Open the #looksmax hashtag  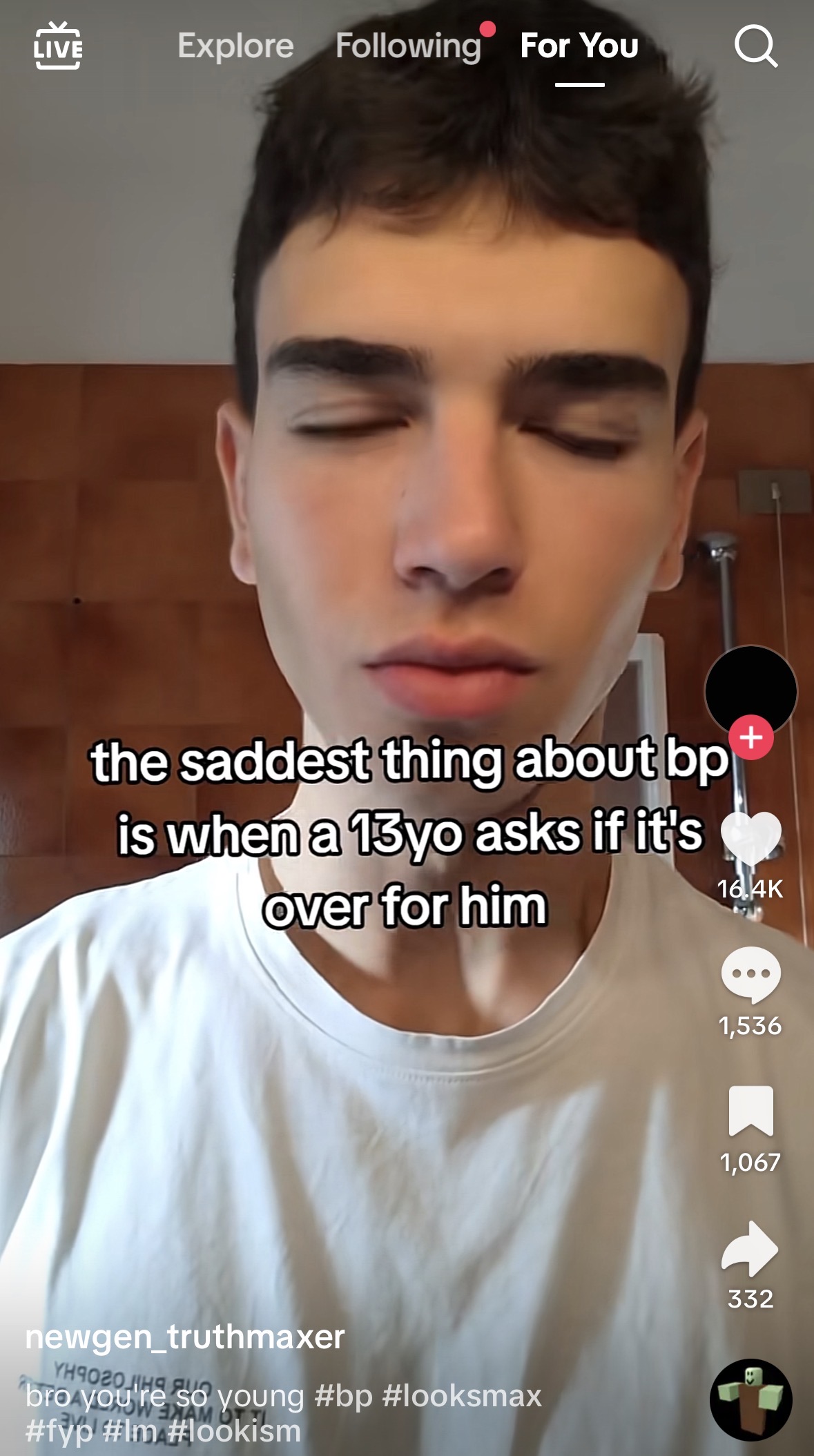[462, 1395]
